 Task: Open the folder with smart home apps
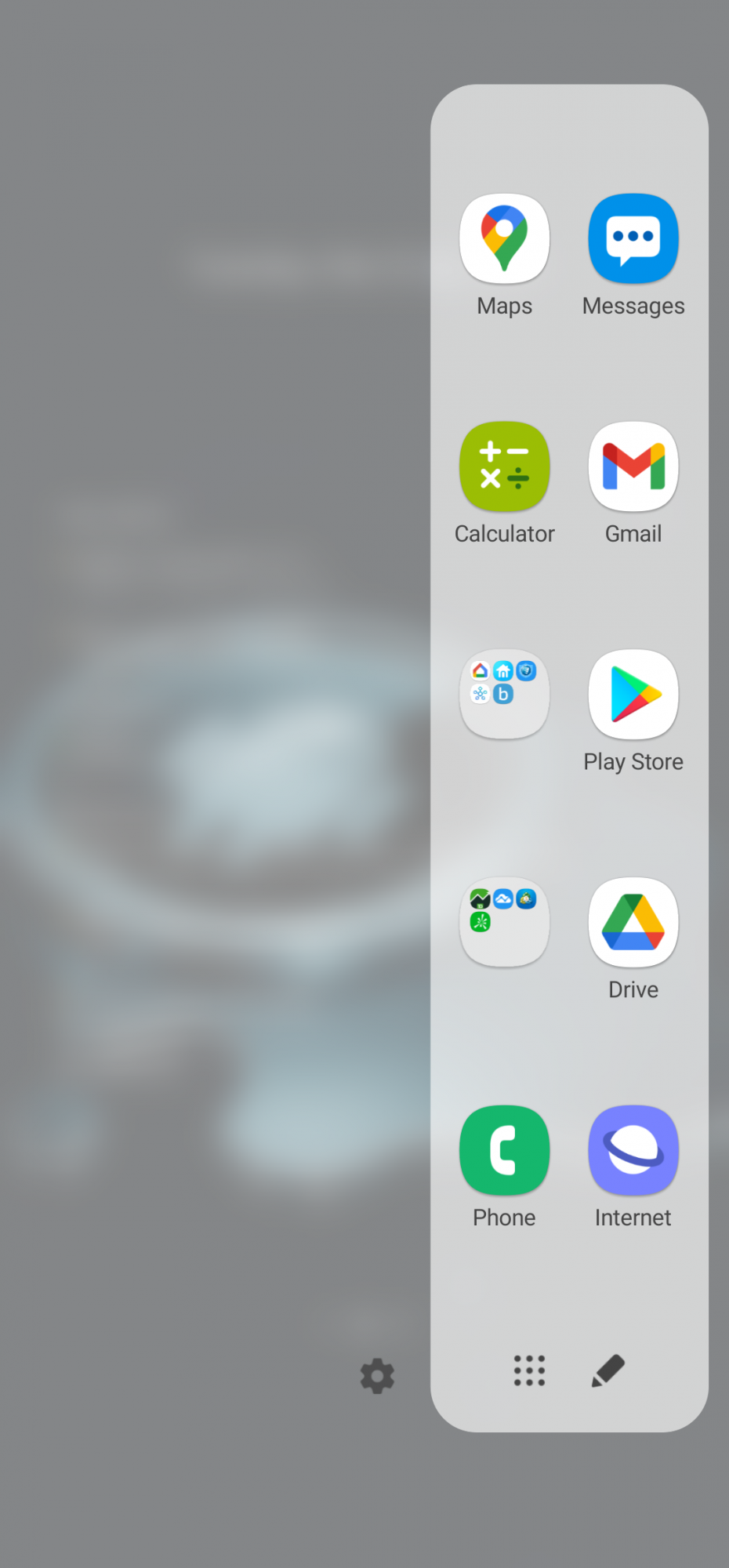pyautogui.click(x=504, y=694)
